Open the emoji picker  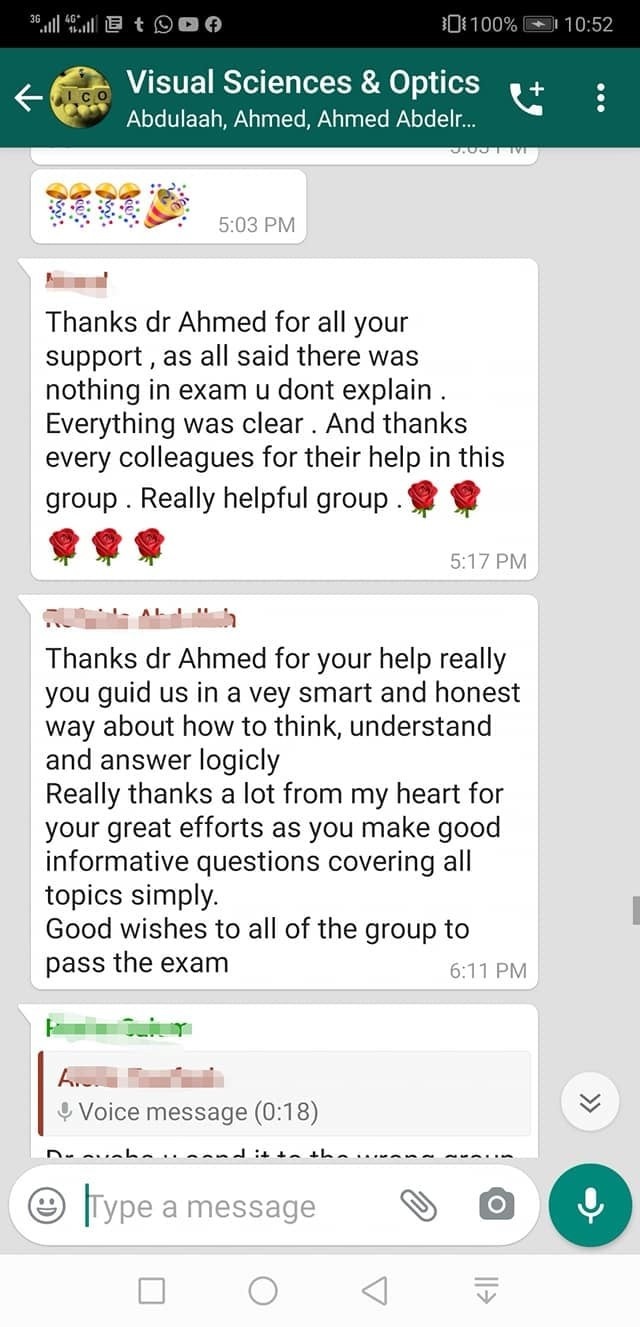(46, 1206)
